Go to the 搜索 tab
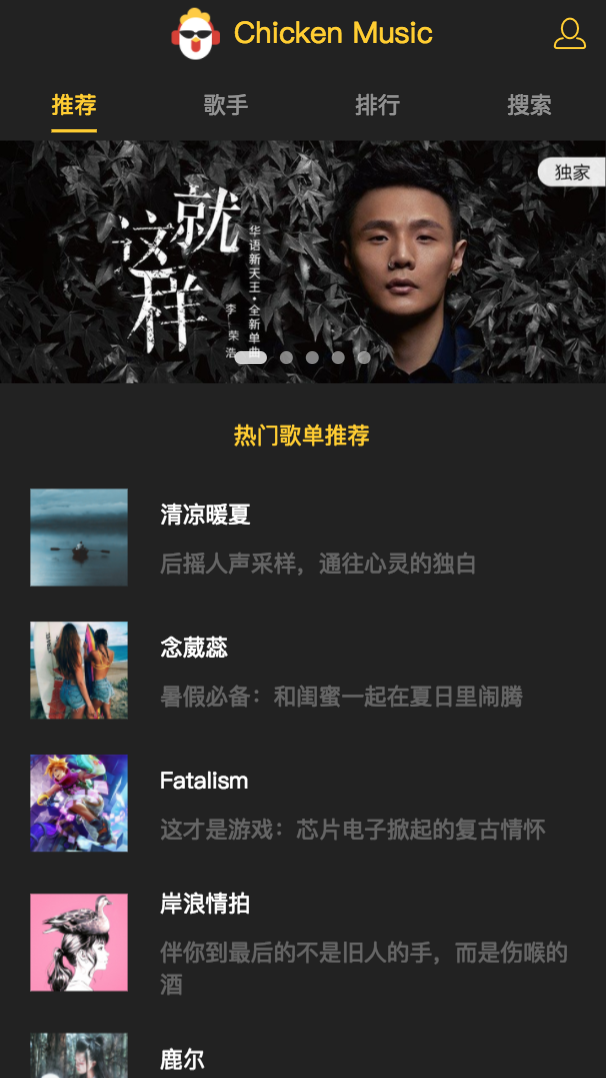606x1078 pixels. coord(529,105)
